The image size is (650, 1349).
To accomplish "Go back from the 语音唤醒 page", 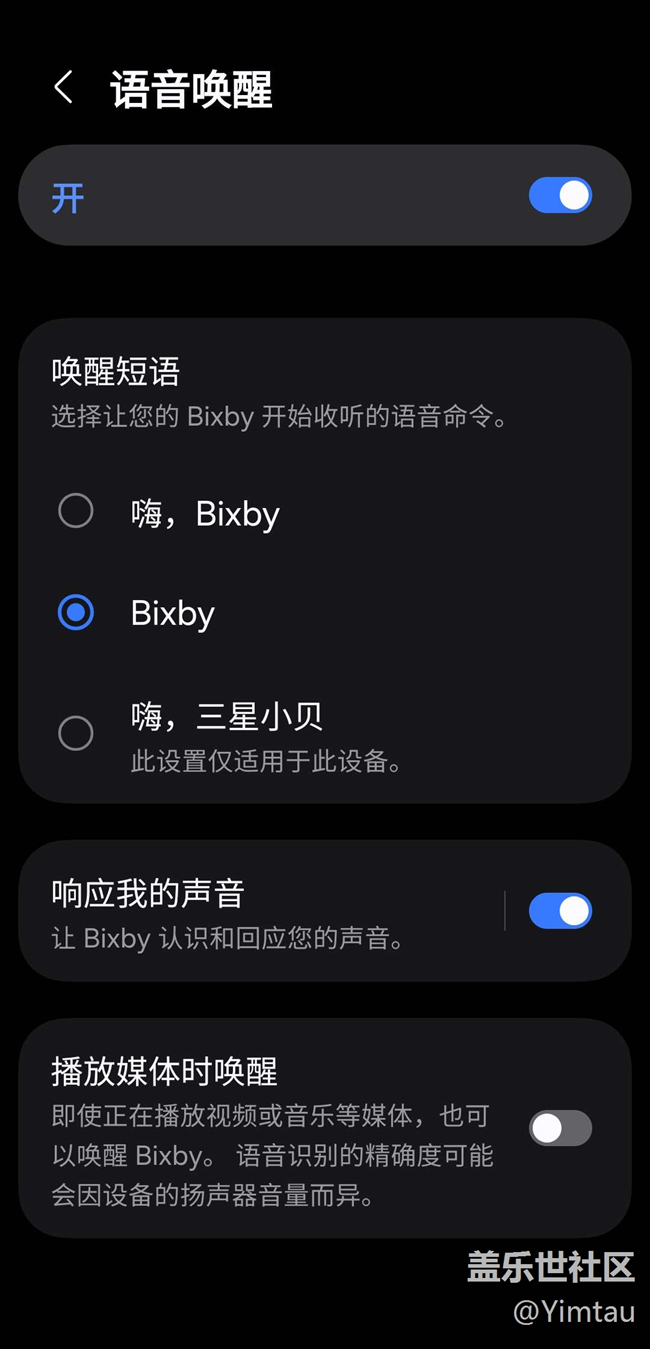I will [63, 88].
